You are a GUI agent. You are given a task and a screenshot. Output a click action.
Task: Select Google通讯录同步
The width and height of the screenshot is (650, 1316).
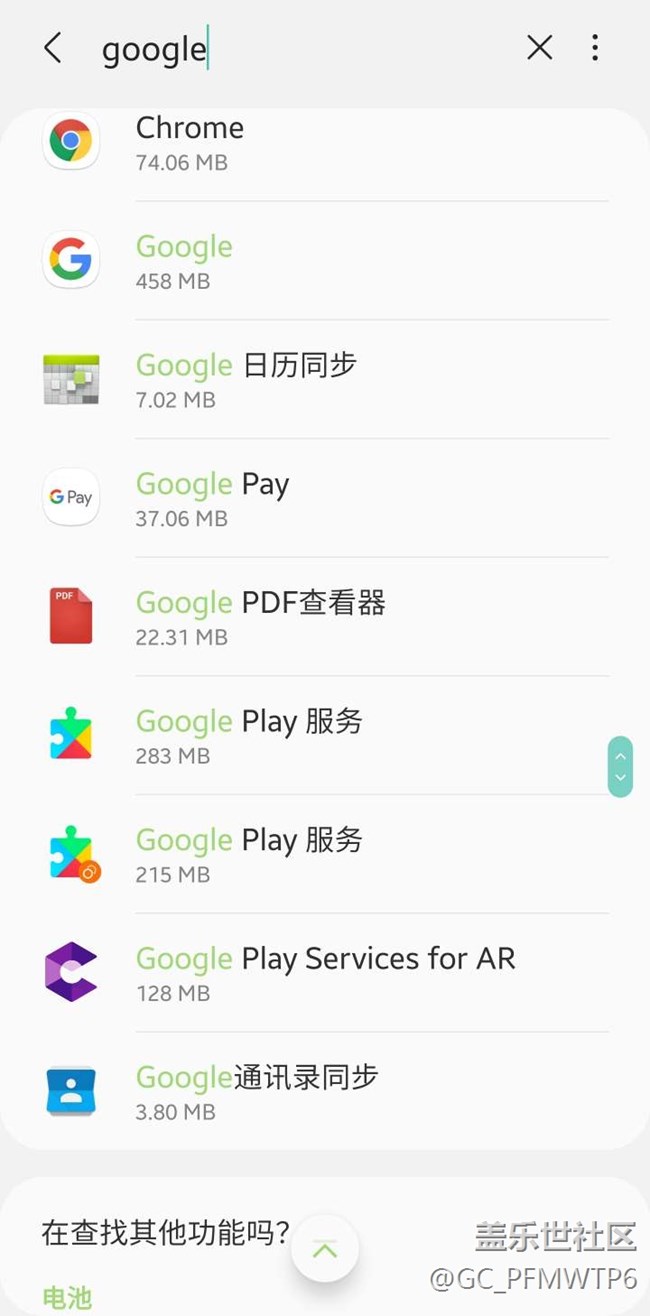[x=325, y=1091]
